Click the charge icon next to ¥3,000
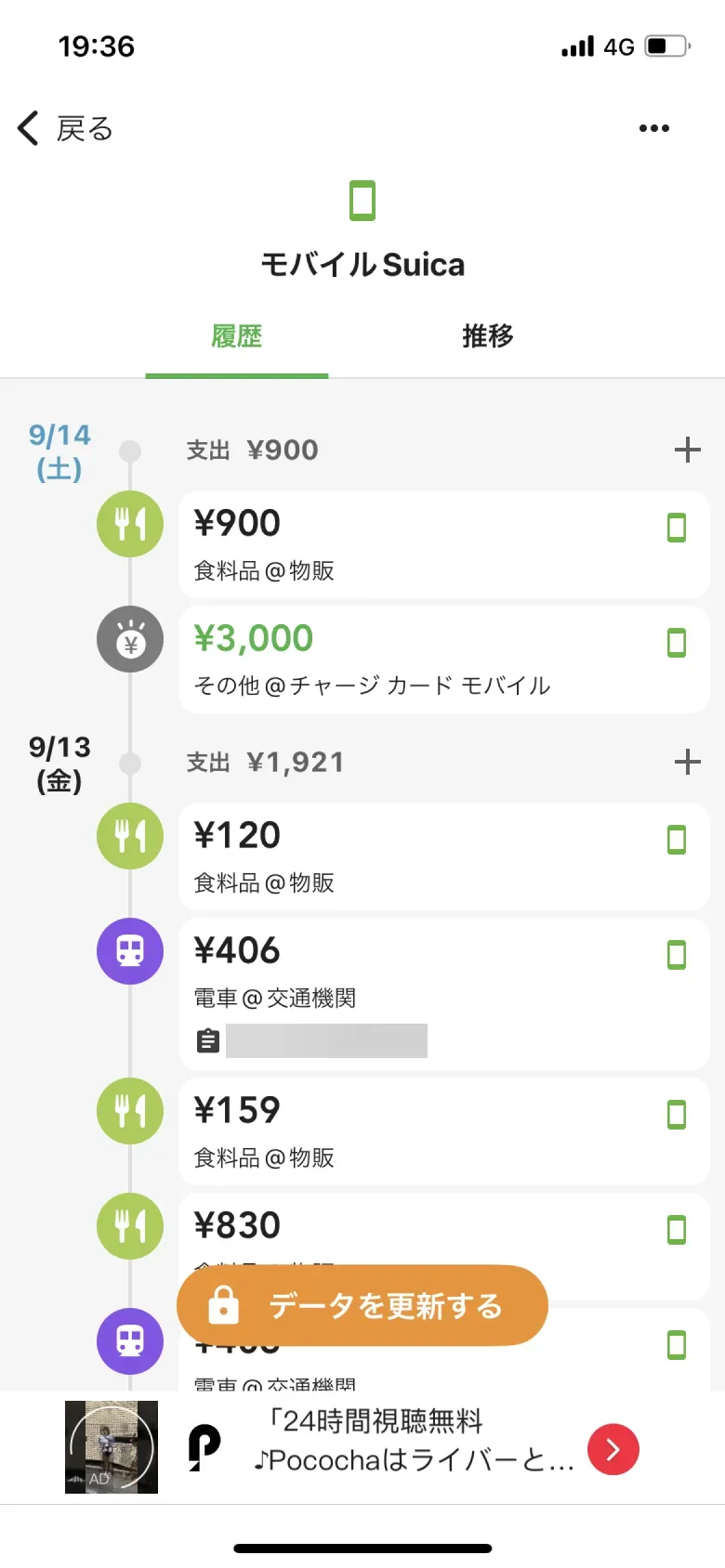The height and width of the screenshot is (1568, 725). 129,639
